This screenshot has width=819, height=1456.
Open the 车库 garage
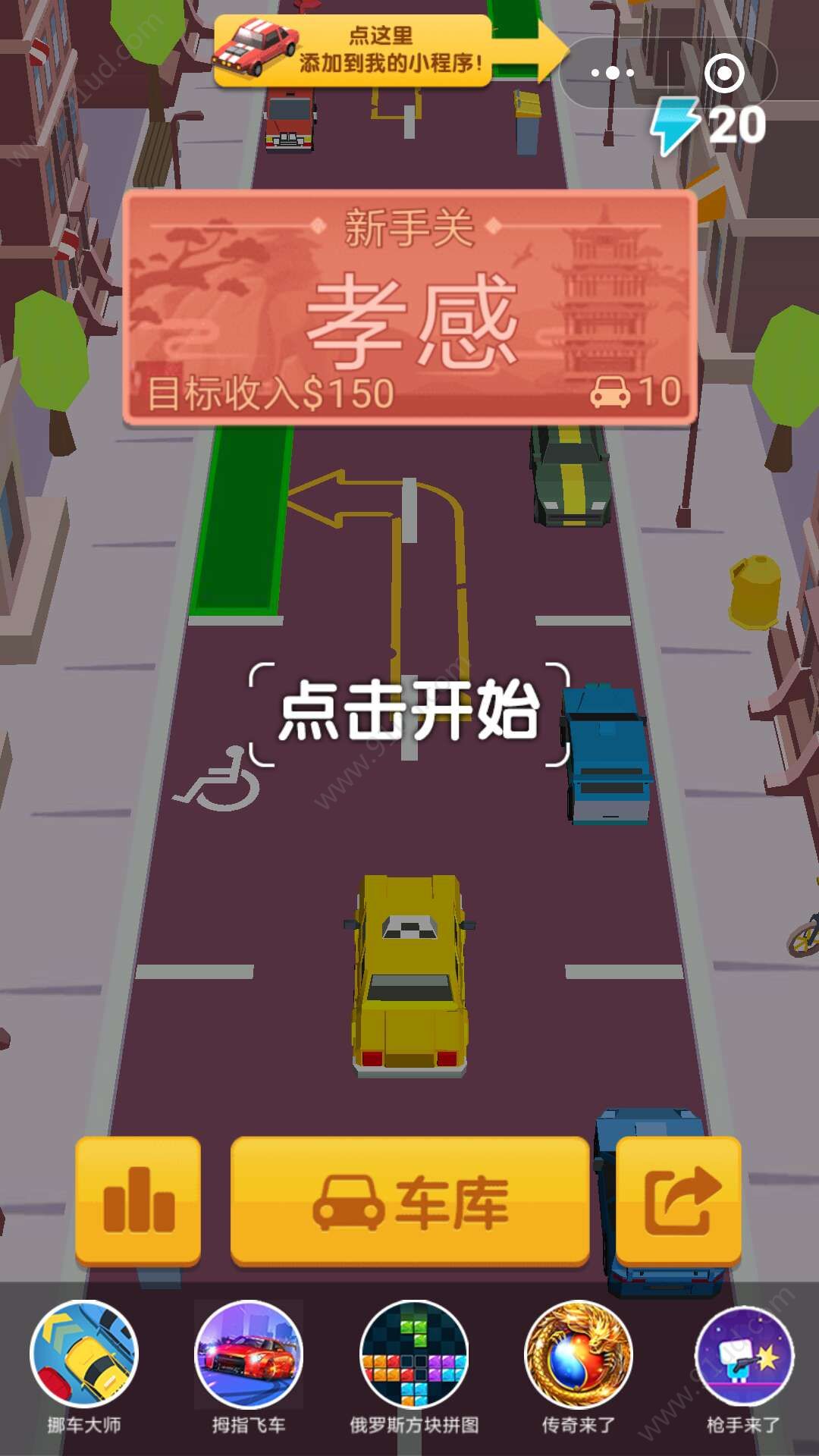pos(409,1202)
